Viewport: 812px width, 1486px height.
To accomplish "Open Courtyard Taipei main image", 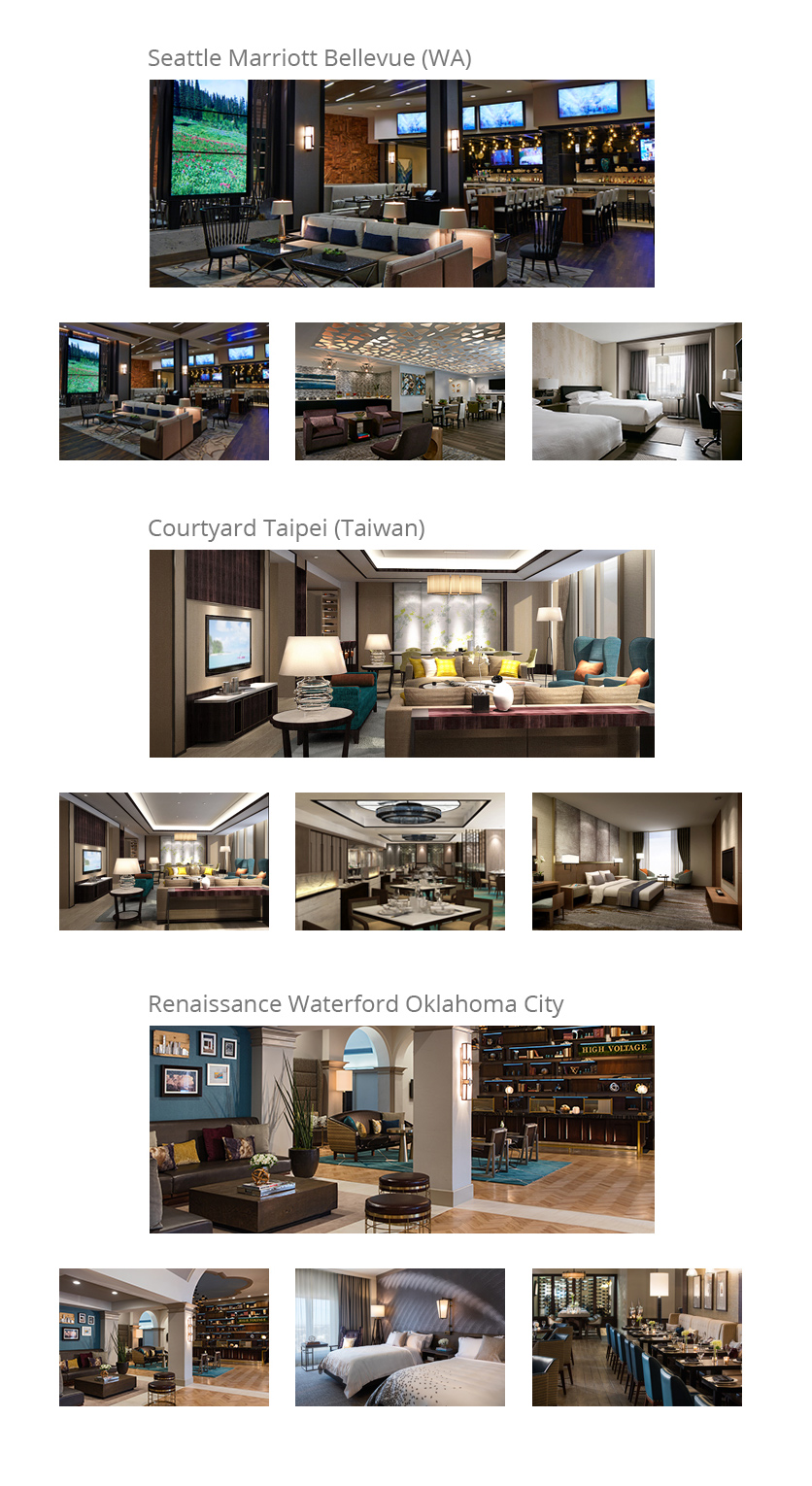I will coord(401,653).
